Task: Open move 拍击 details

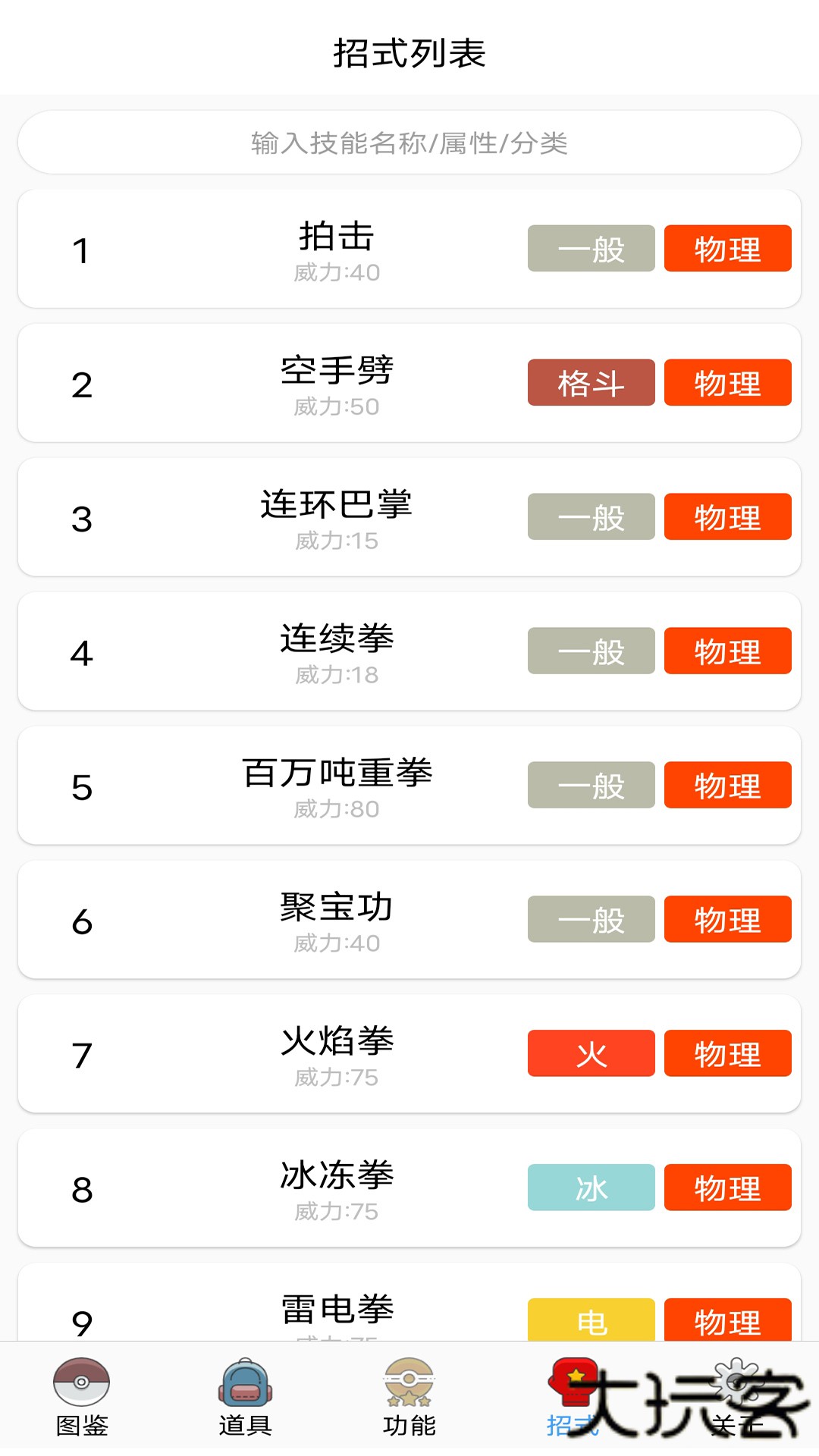Action: coord(337,249)
